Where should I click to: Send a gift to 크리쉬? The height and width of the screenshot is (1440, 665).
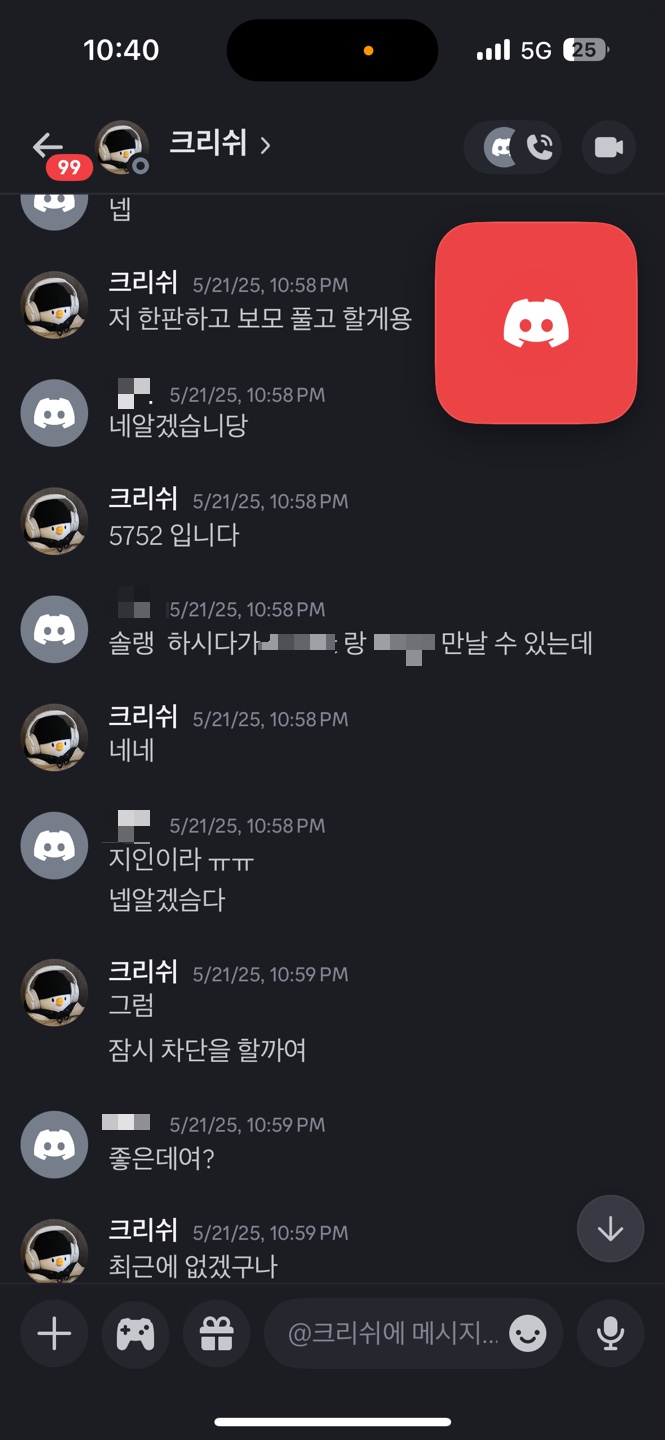pos(216,1333)
